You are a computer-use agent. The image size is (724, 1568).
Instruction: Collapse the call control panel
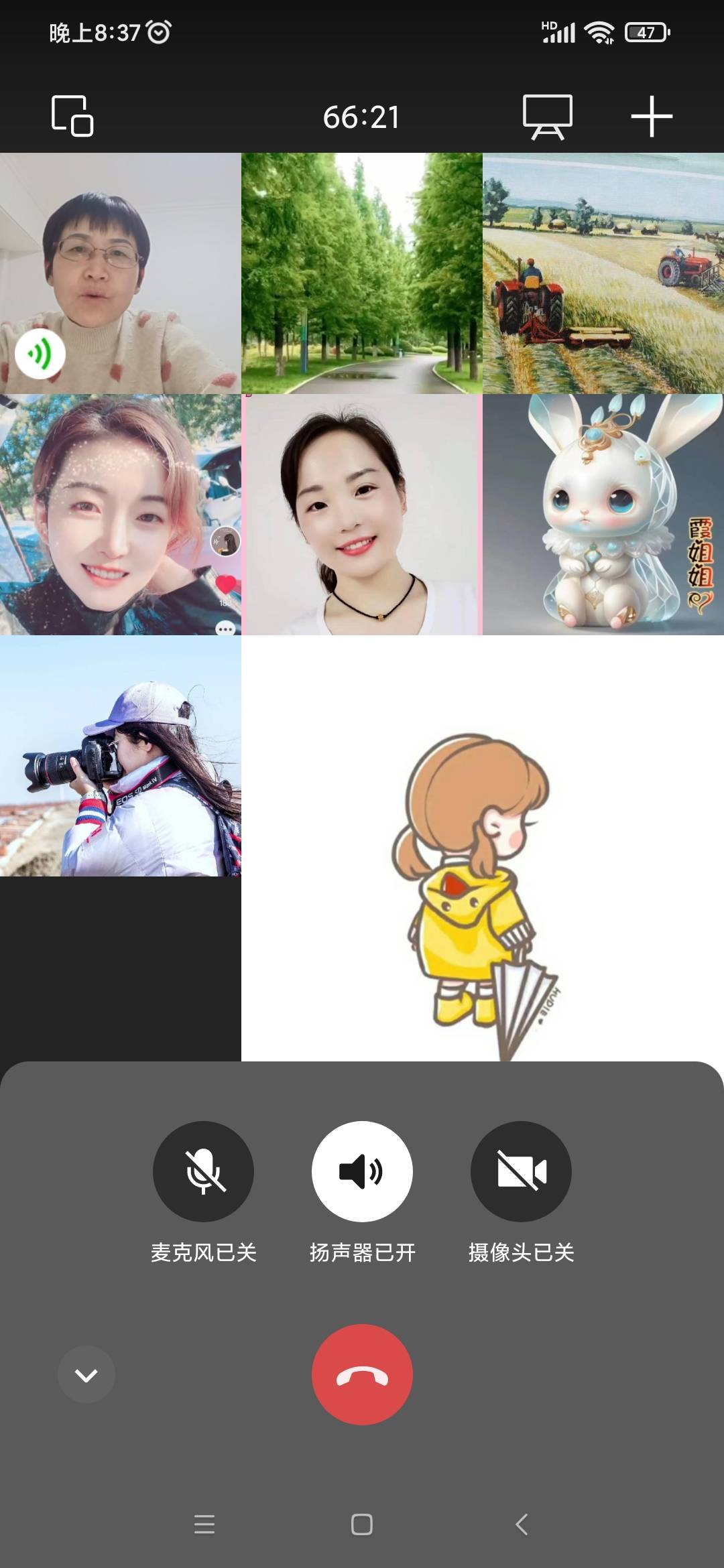86,1374
